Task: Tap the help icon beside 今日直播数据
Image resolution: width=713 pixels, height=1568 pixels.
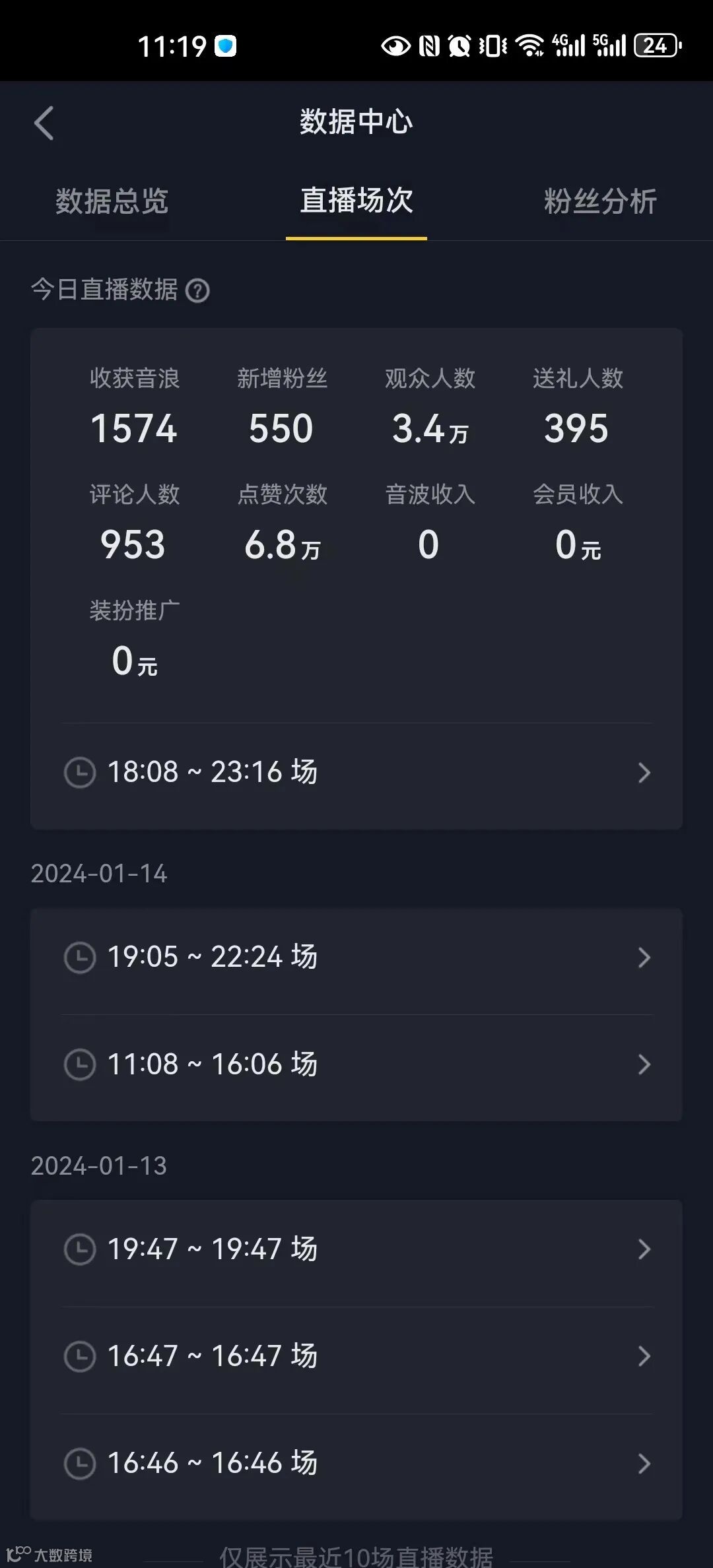Action: [x=197, y=290]
